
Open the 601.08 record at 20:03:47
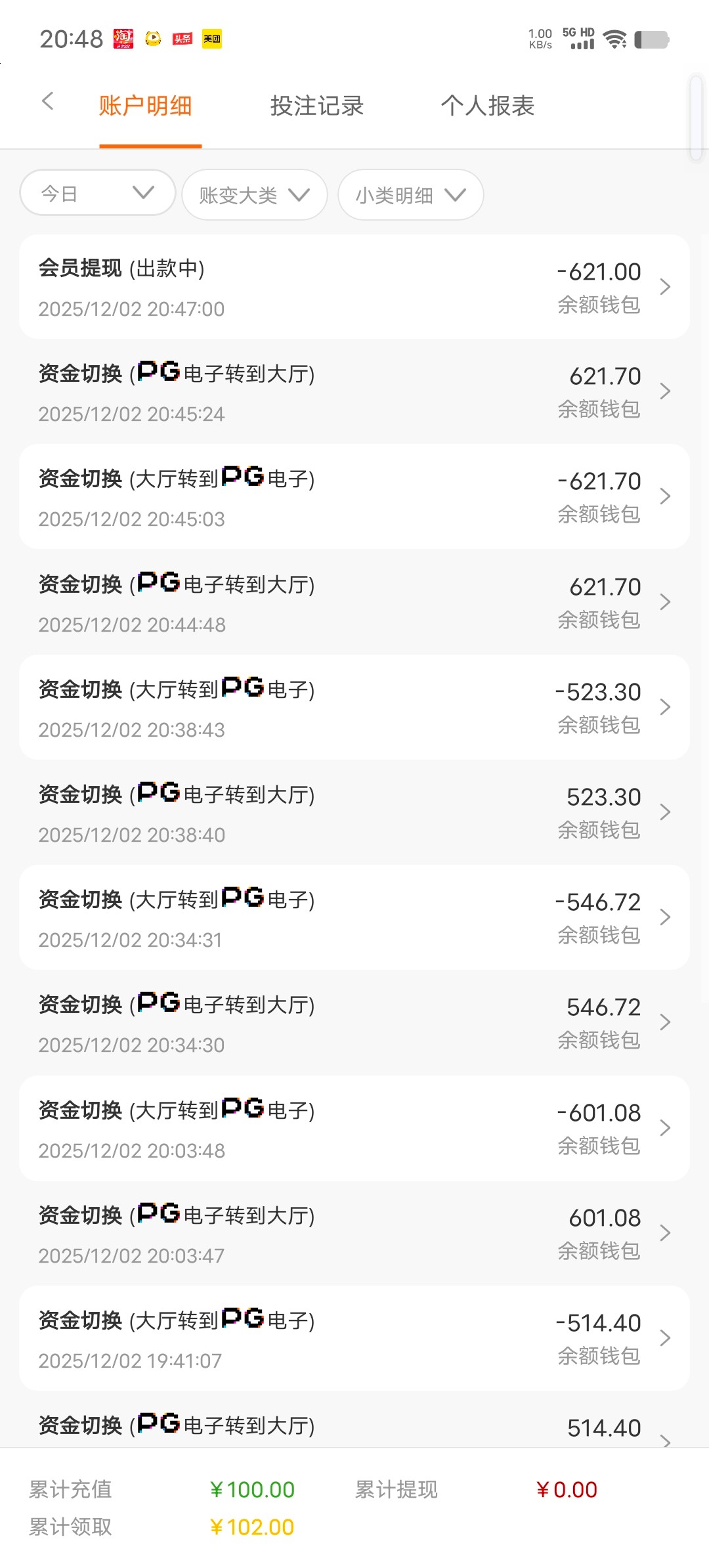(354, 1233)
